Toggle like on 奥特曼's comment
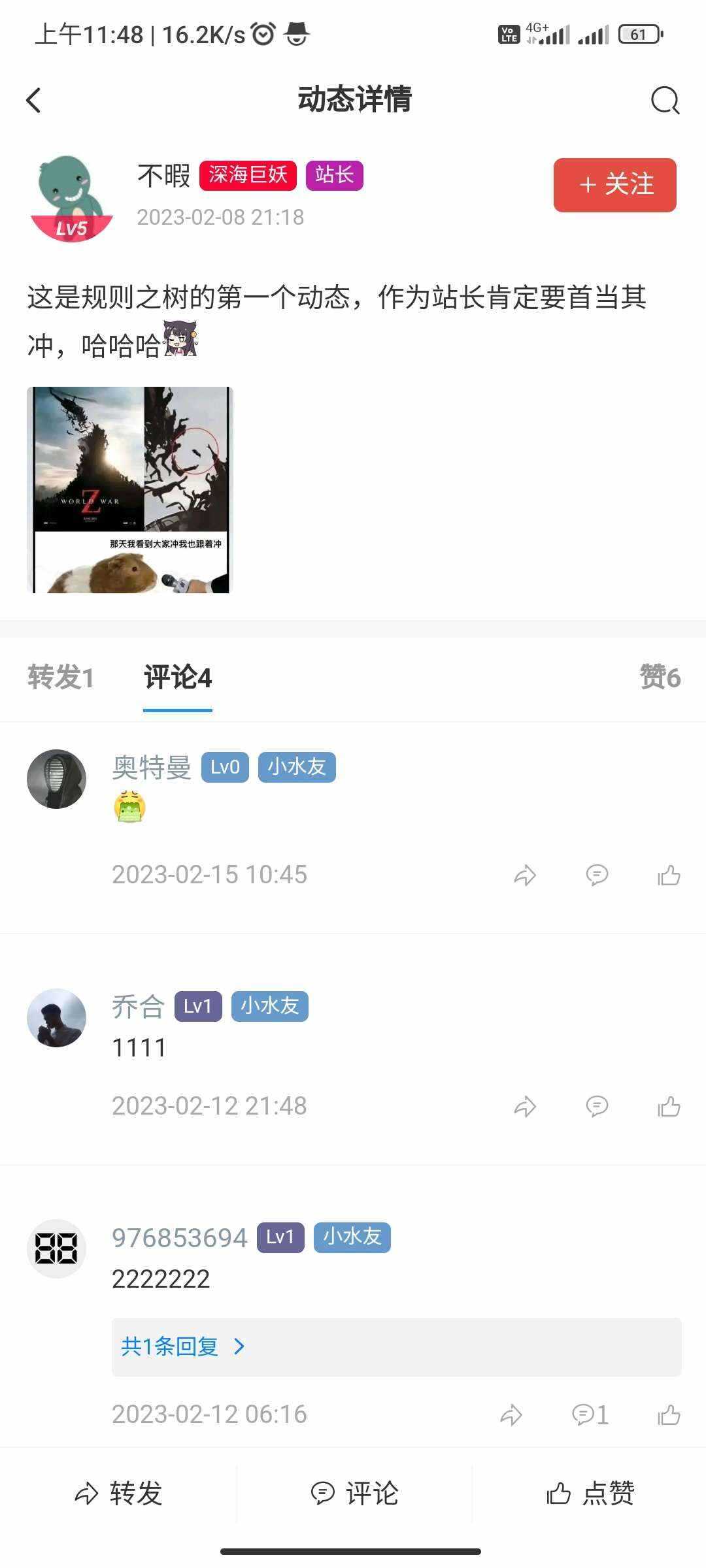Screen dimensions: 706x1568 click(x=668, y=874)
